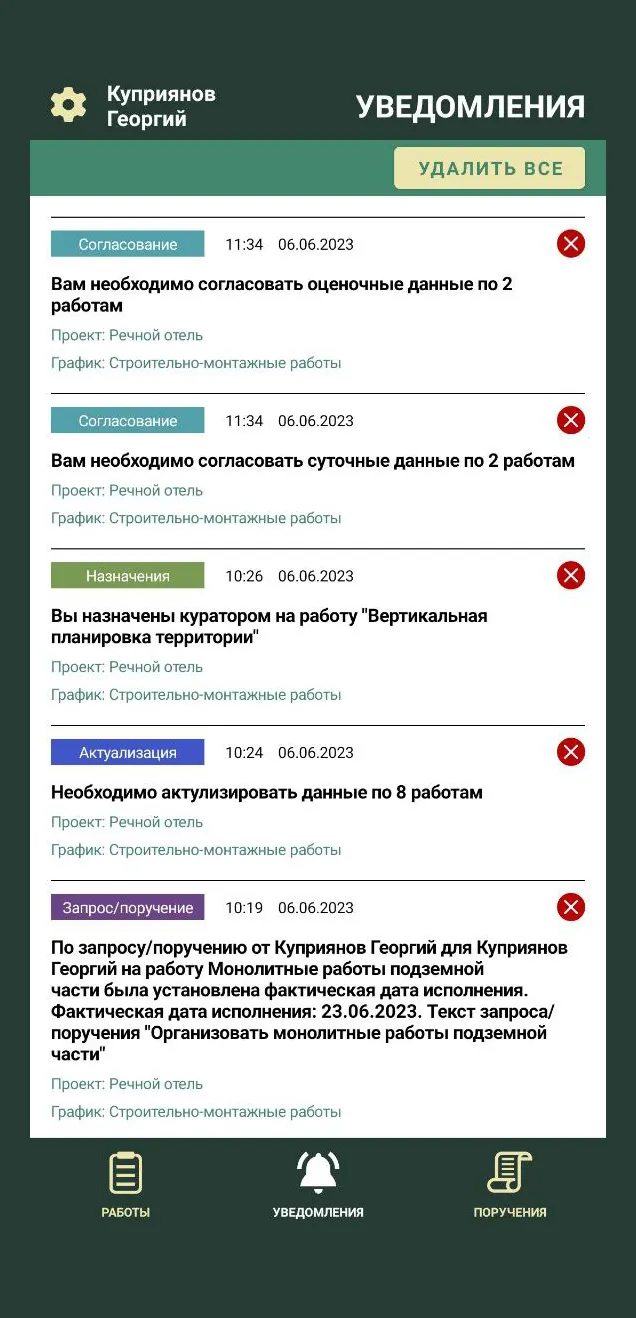Go to the Поручения tab
This screenshot has height=1318, width=636.
point(510,1186)
